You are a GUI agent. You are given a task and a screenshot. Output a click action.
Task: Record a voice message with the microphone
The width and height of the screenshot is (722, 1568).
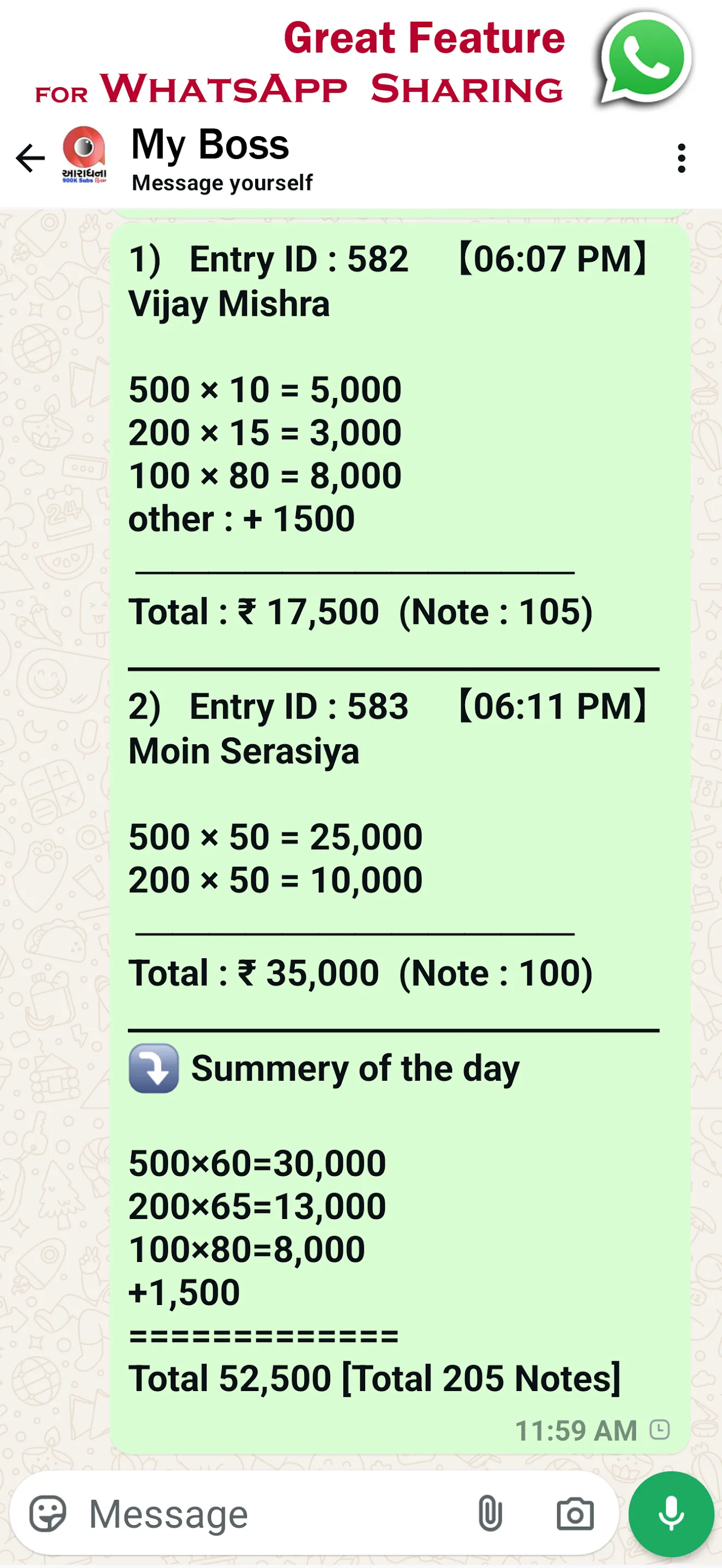coord(671,1513)
